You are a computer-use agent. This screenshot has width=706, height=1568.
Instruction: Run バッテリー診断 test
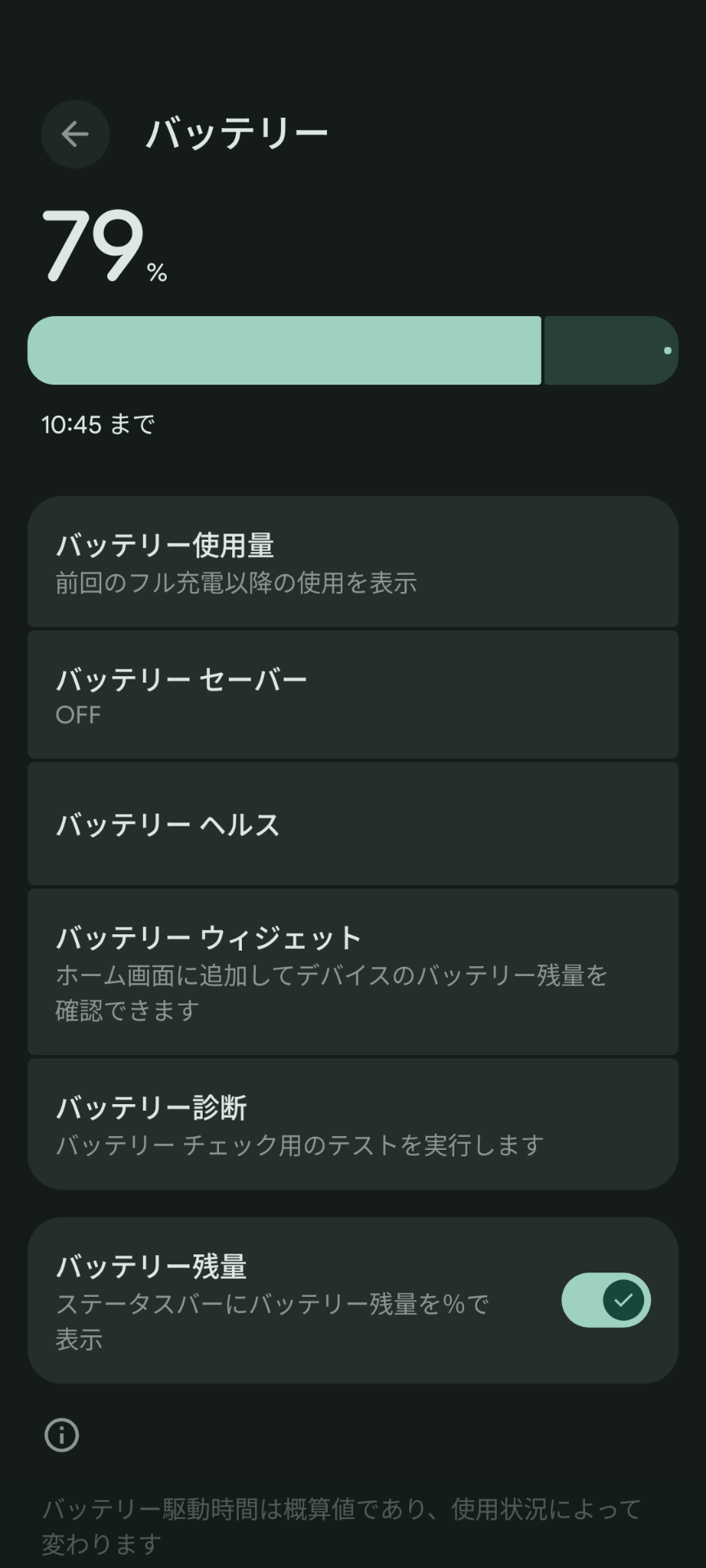353,1123
